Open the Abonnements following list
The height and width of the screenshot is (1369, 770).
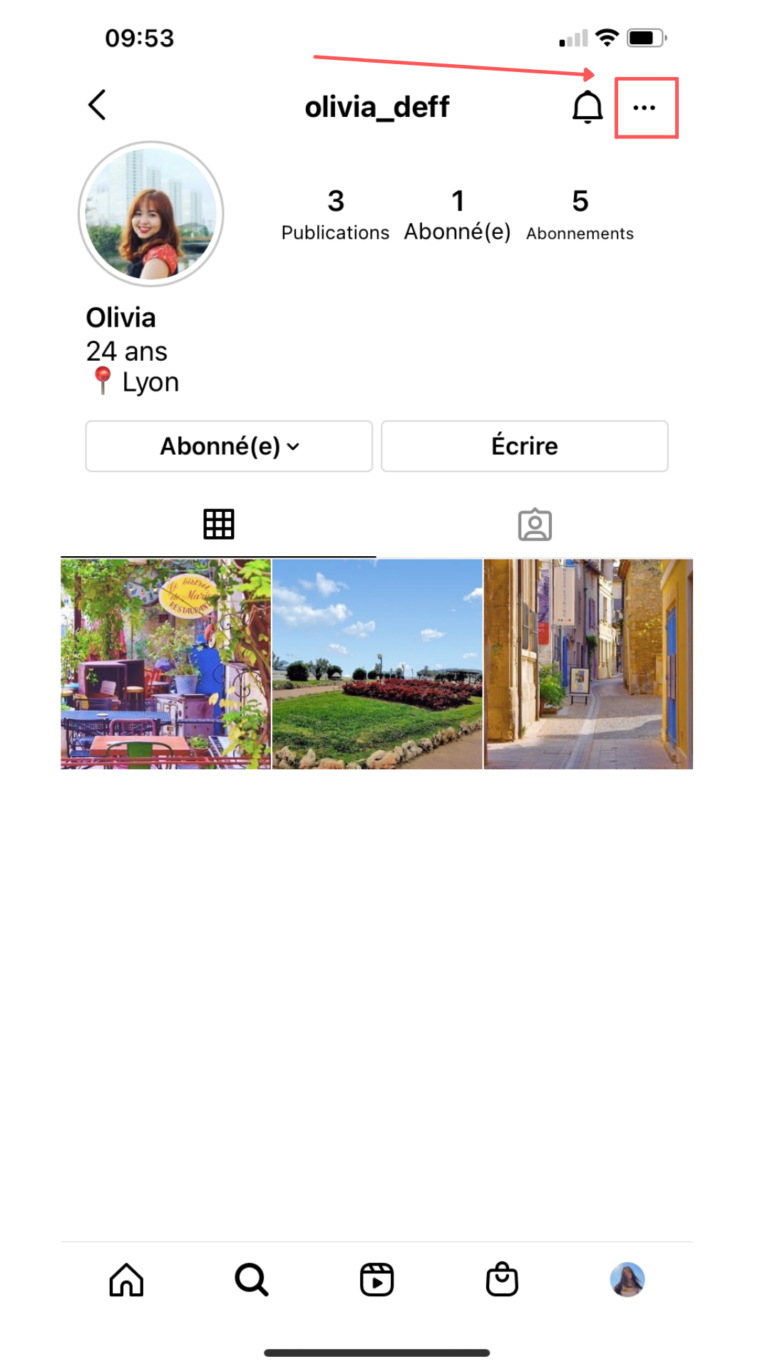(579, 214)
